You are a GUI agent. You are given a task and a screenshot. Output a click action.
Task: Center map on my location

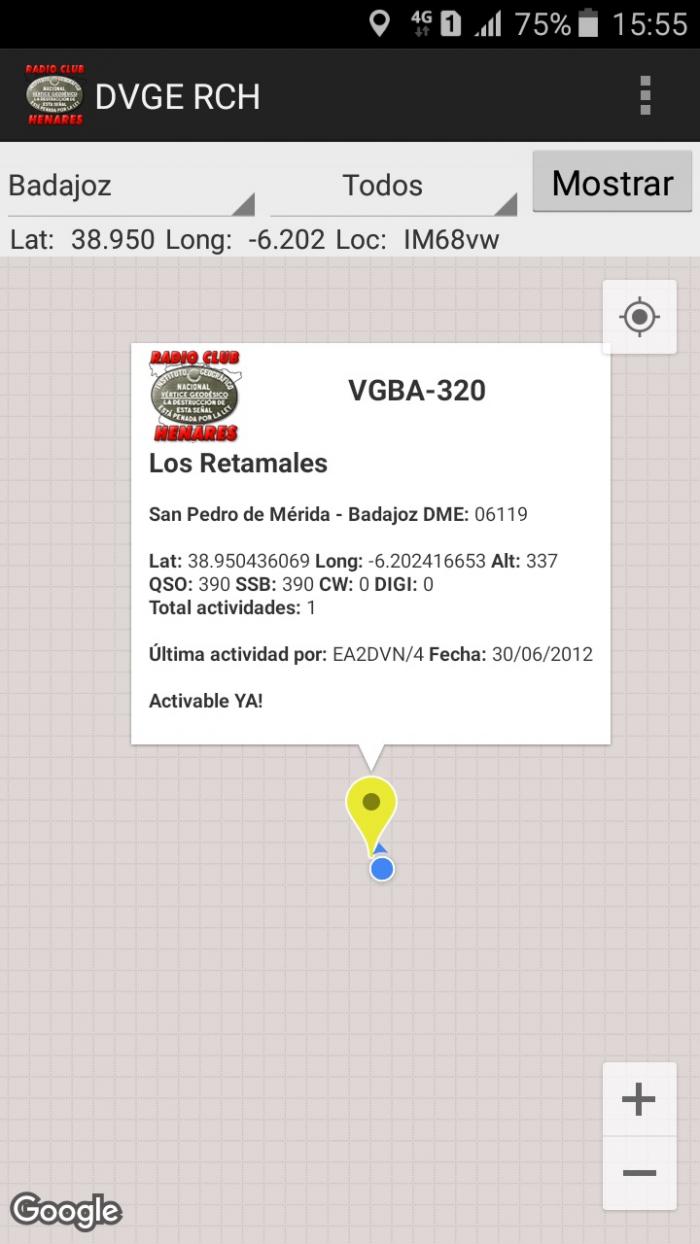(x=639, y=317)
